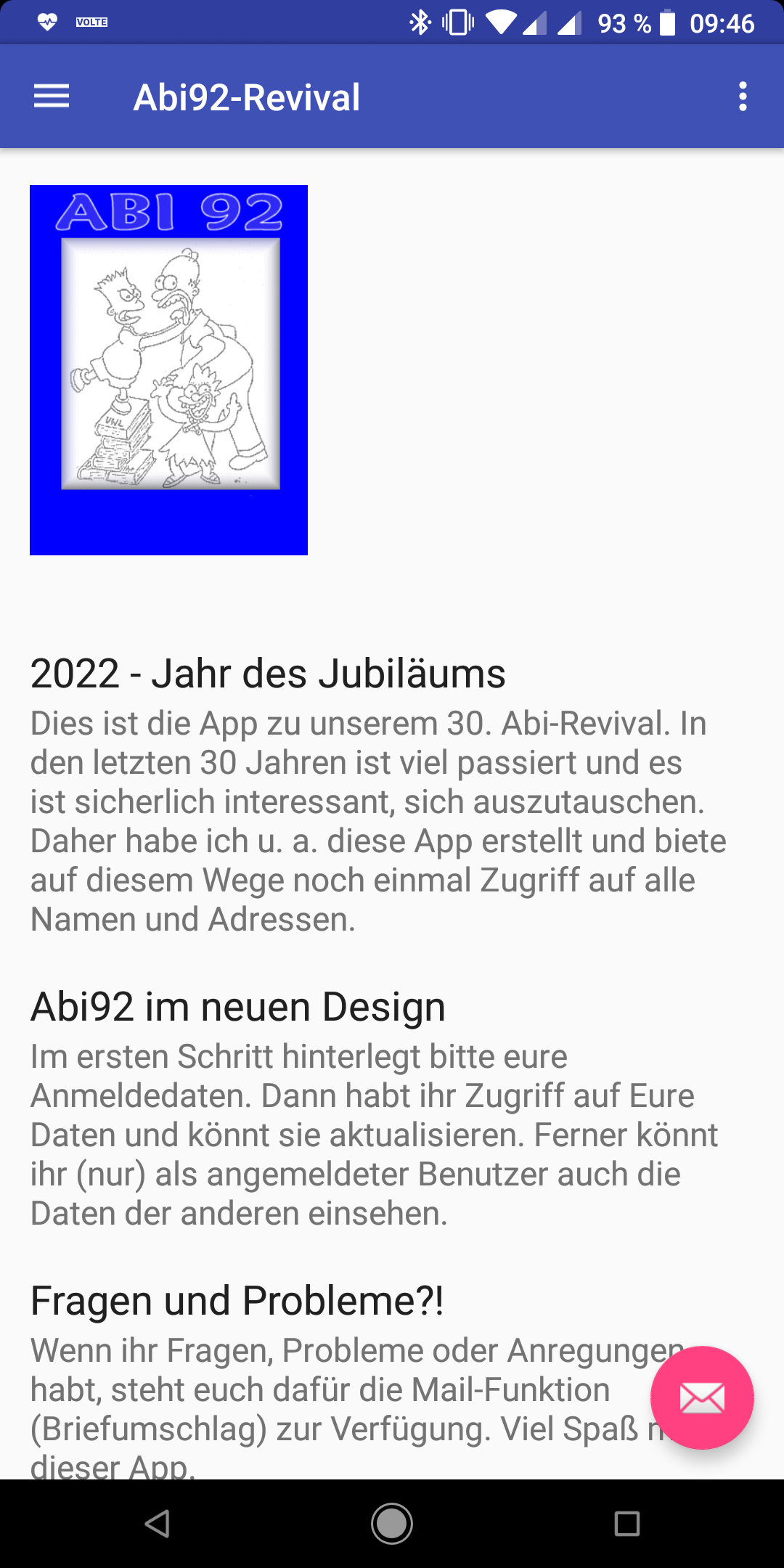Go back with the system back button
This screenshot has height=1568, width=784.
(x=158, y=1523)
